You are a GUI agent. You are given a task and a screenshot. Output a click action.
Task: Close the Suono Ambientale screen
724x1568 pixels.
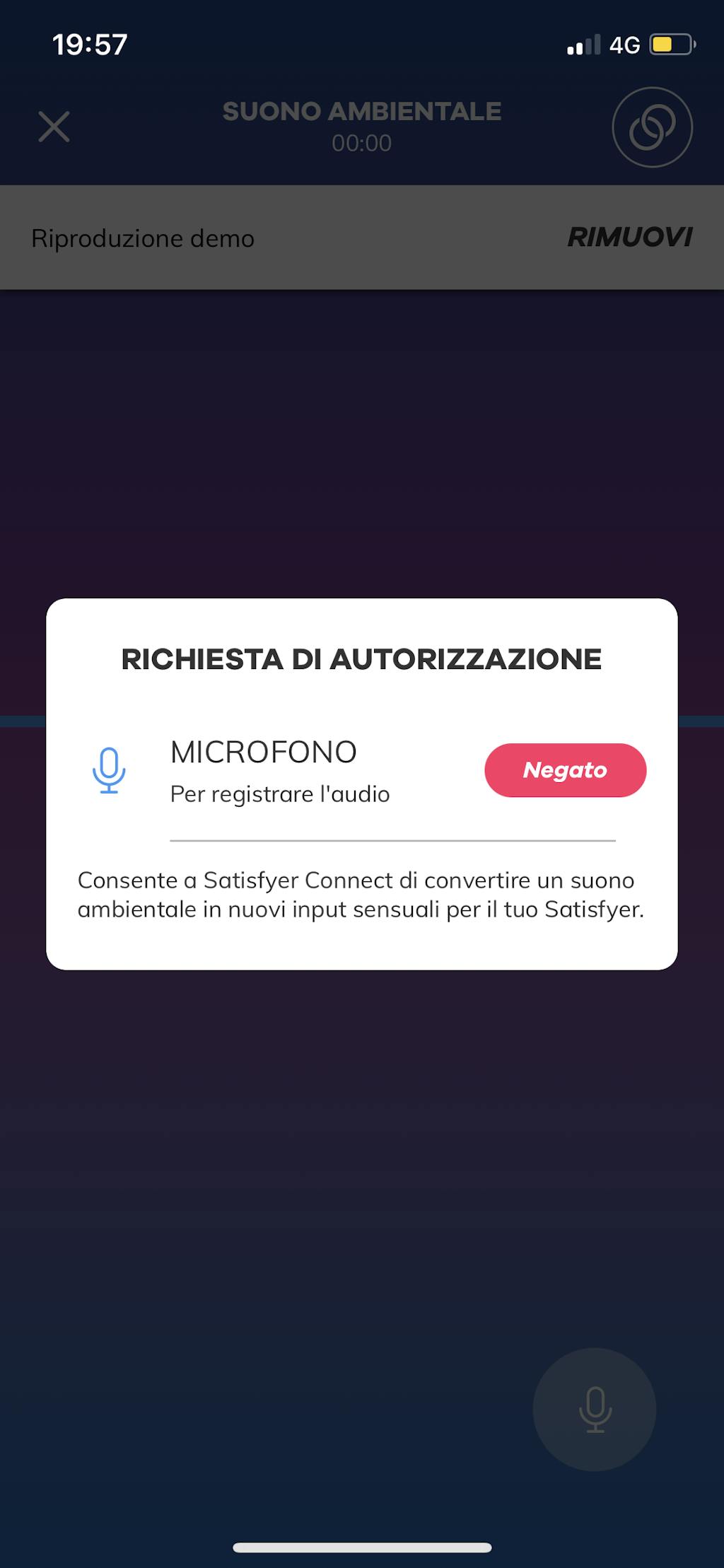pos(54,127)
